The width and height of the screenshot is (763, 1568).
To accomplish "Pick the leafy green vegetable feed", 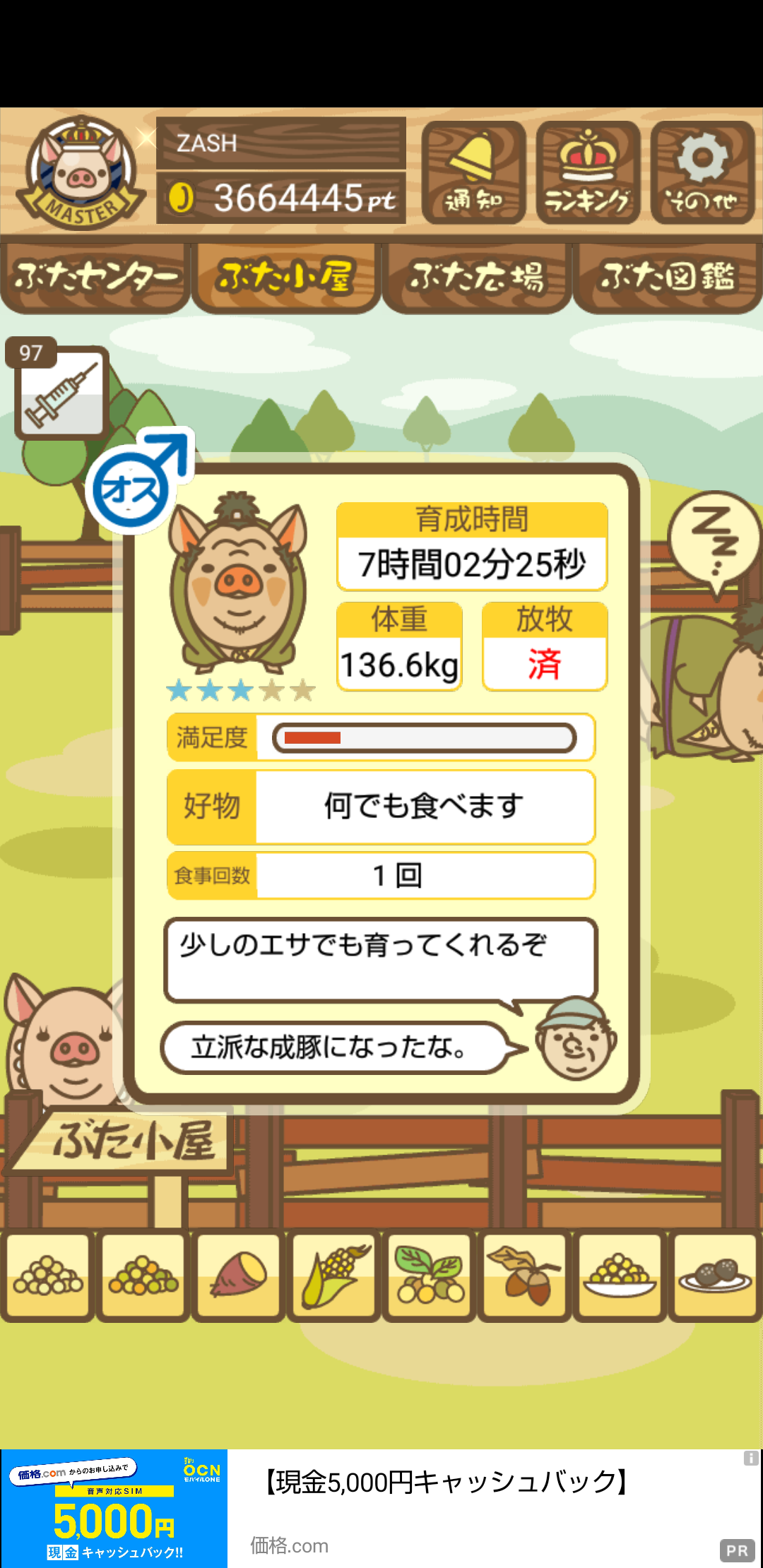I will tap(429, 1277).
